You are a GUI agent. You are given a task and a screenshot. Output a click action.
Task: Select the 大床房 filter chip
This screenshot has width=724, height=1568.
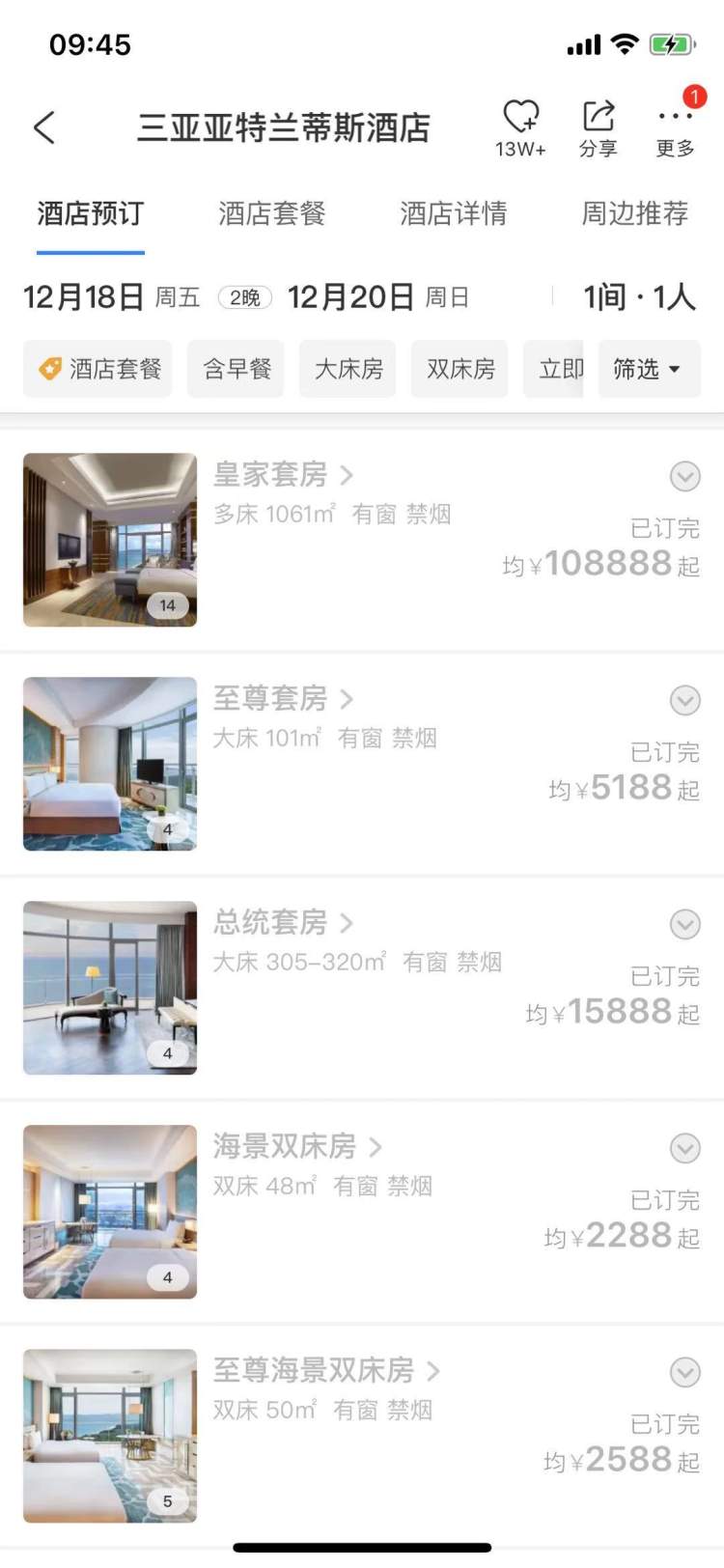coord(348,369)
